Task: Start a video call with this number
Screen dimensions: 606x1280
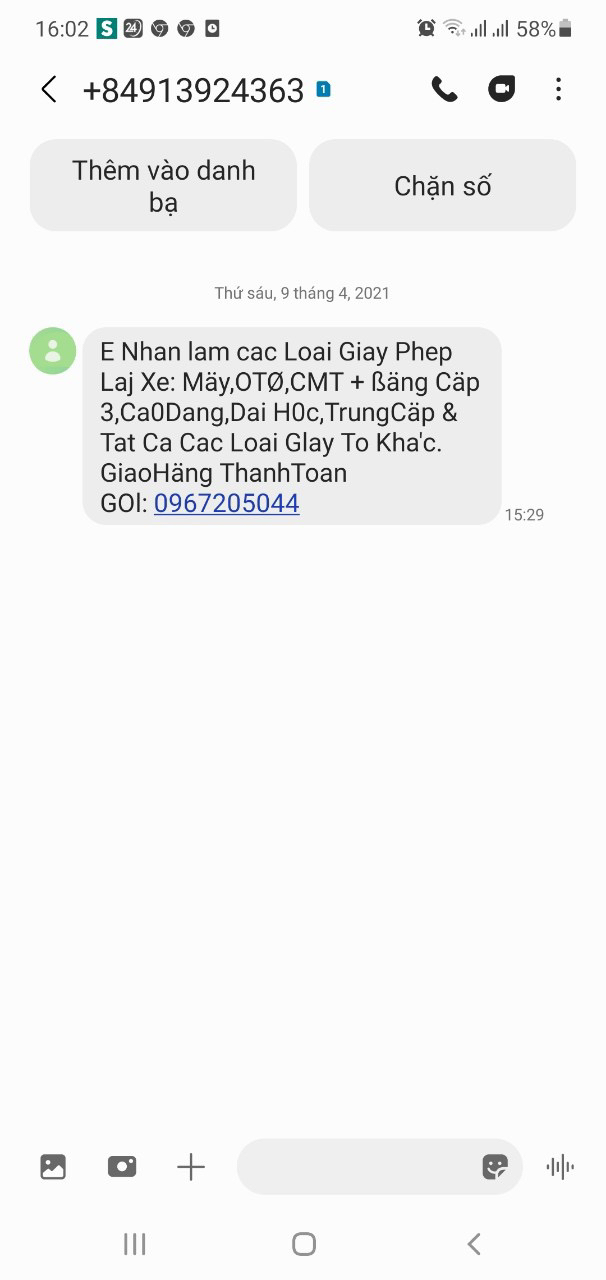Action: coord(501,90)
